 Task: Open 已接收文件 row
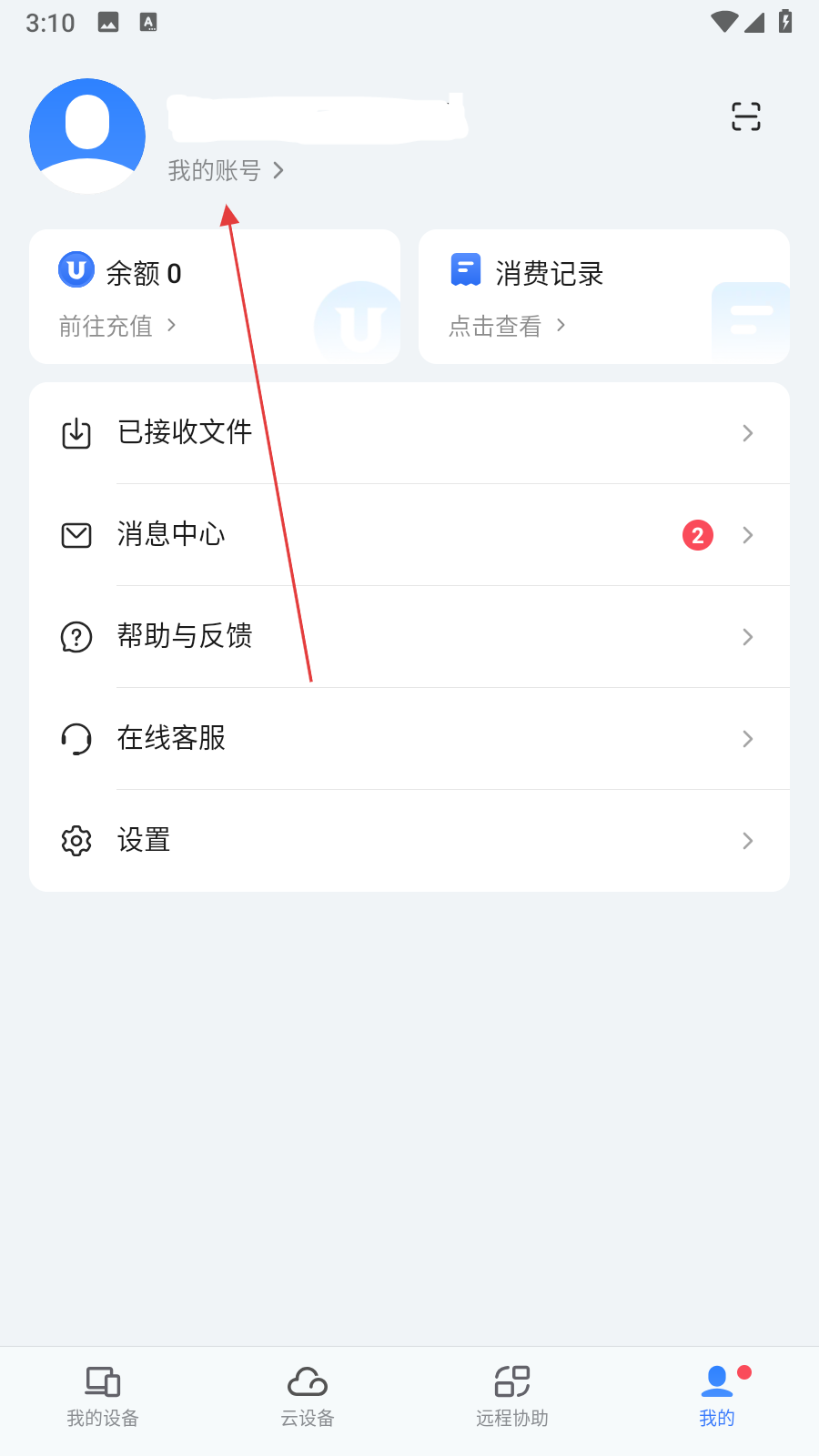409,433
